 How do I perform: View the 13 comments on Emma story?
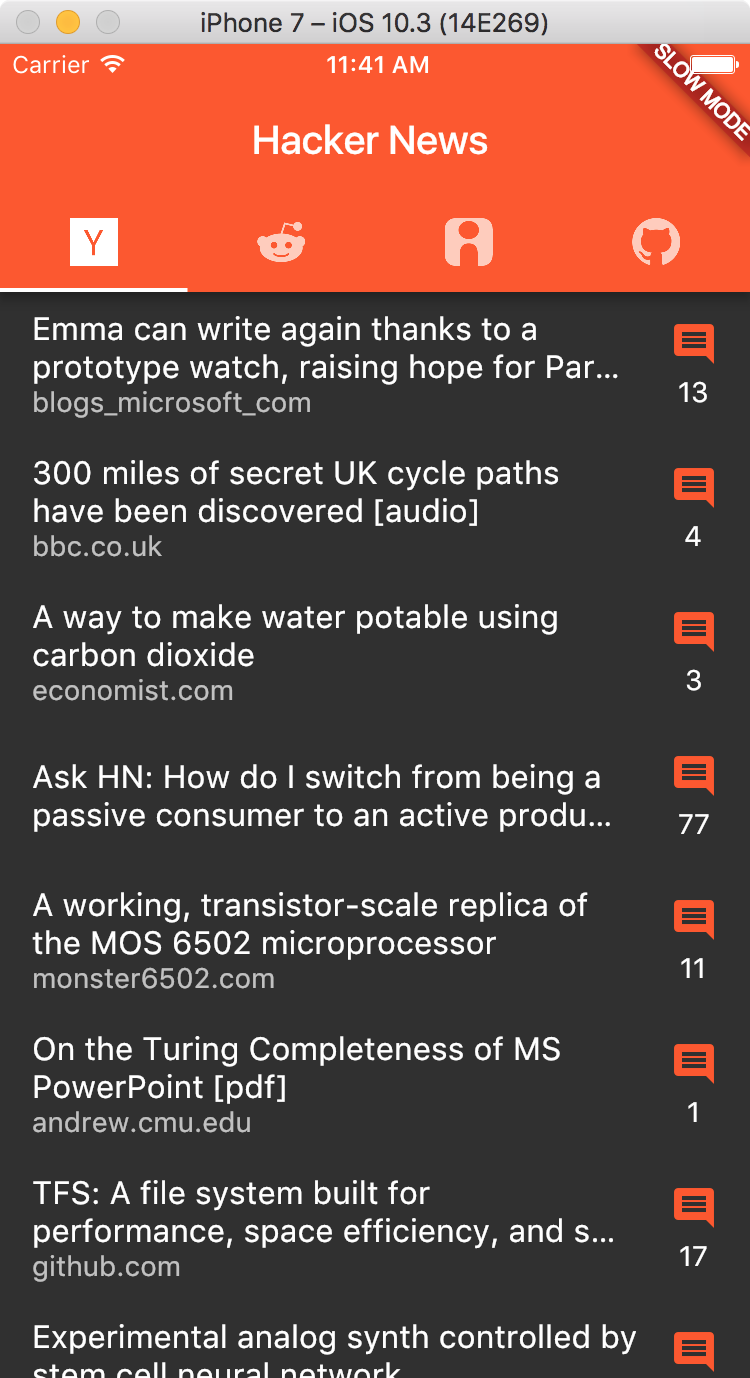click(693, 365)
